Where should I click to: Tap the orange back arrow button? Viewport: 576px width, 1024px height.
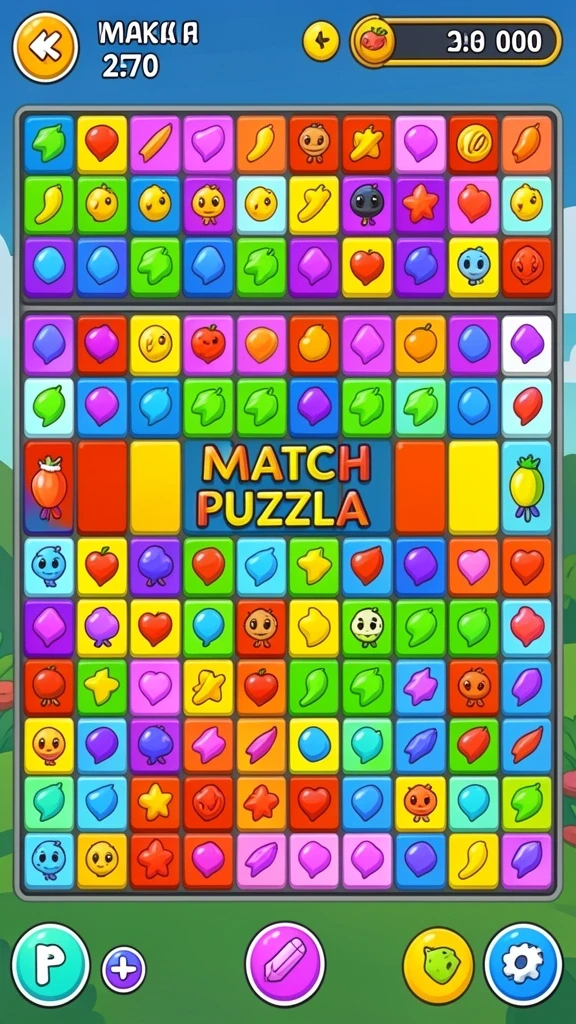pyautogui.click(x=45, y=47)
